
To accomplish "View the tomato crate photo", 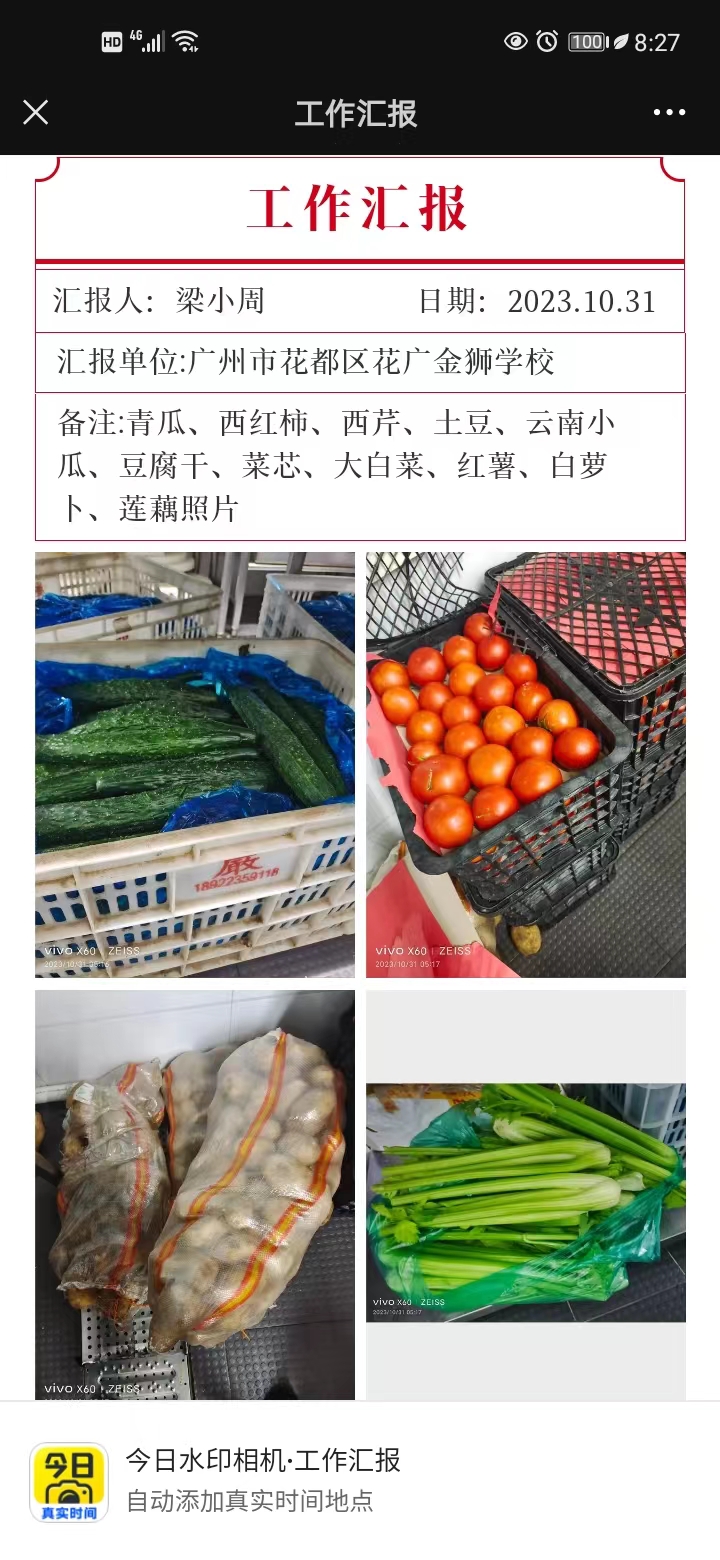I will tap(525, 764).
